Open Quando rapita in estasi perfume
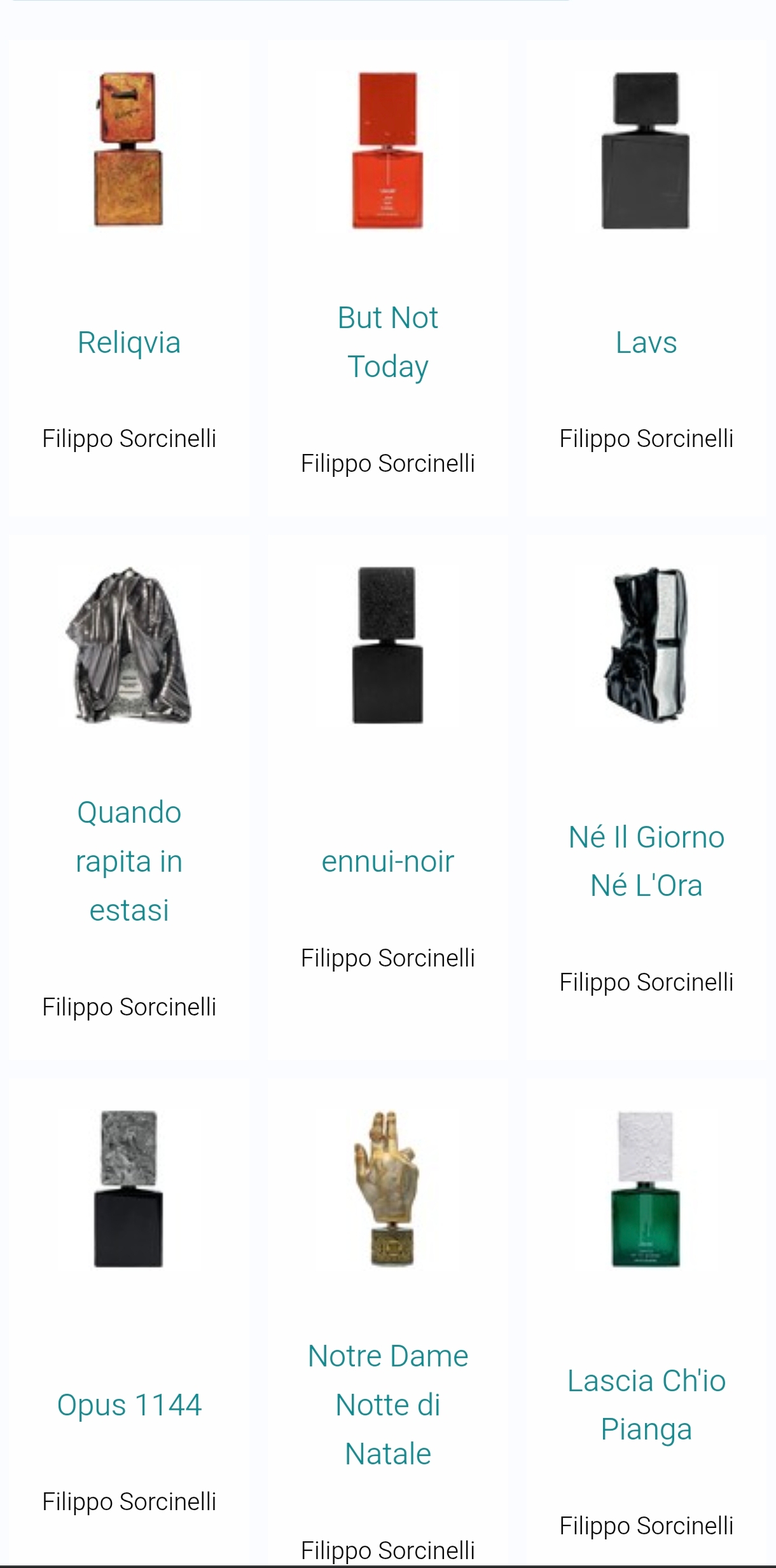This screenshot has width=776, height=1568. (129, 861)
